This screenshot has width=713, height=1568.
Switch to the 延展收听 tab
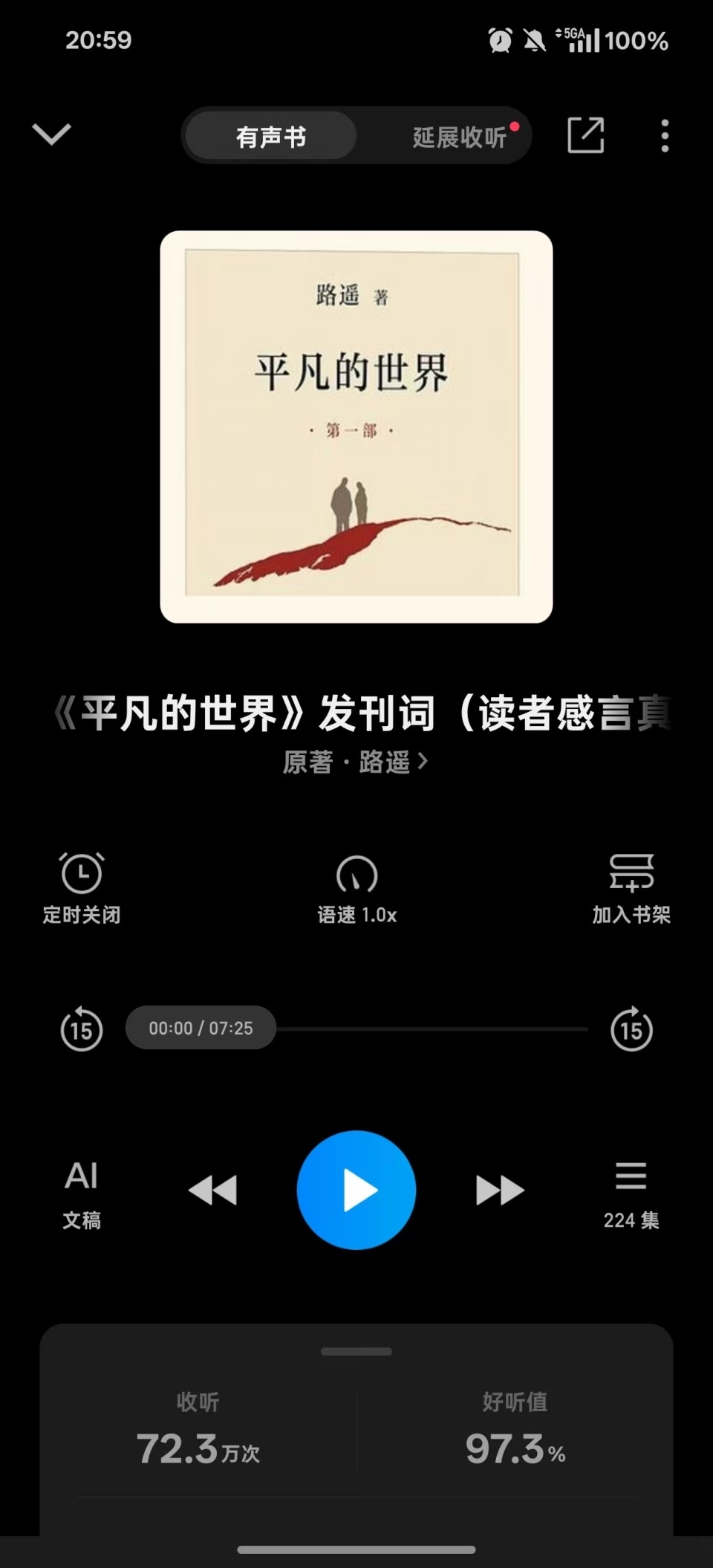460,137
